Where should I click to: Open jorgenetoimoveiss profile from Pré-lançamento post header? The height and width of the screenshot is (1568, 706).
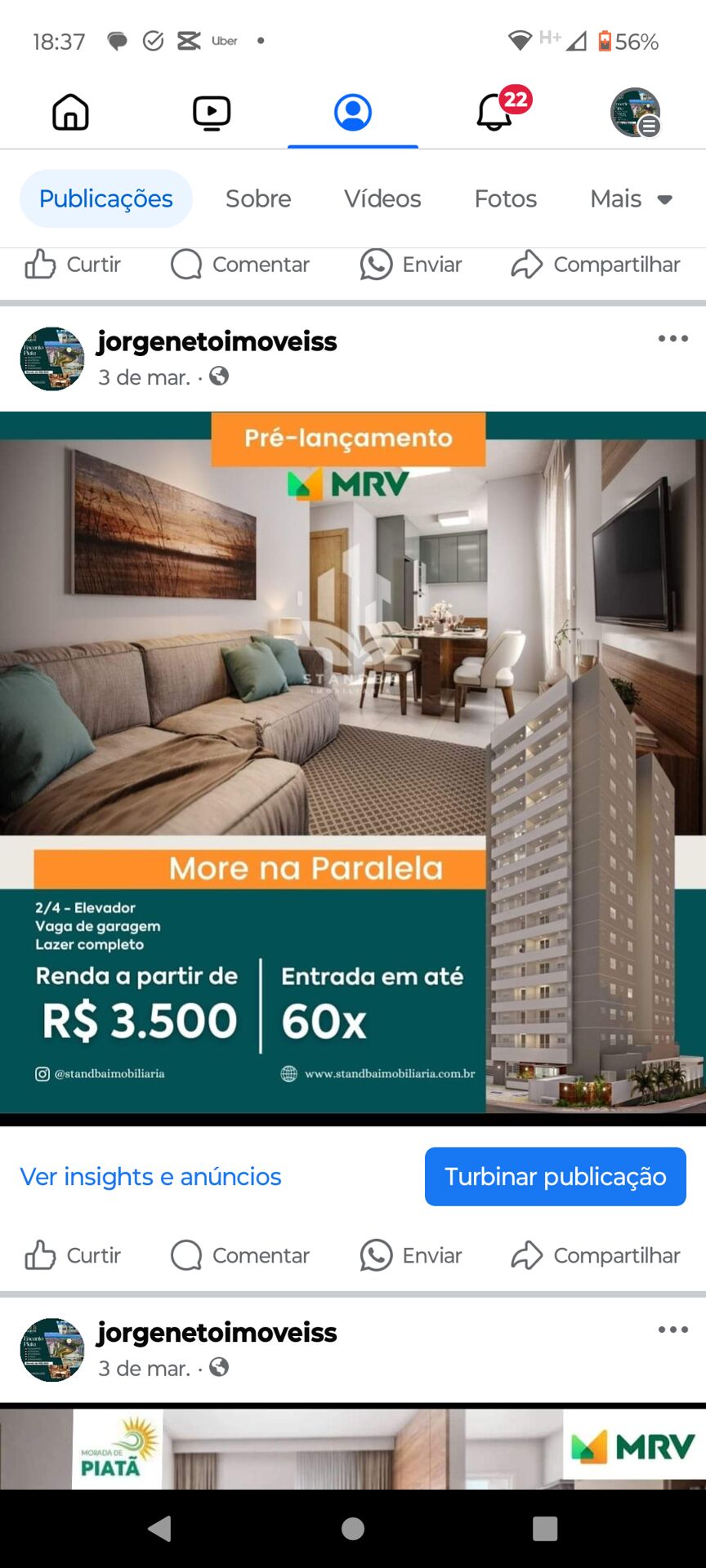coord(217,341)
